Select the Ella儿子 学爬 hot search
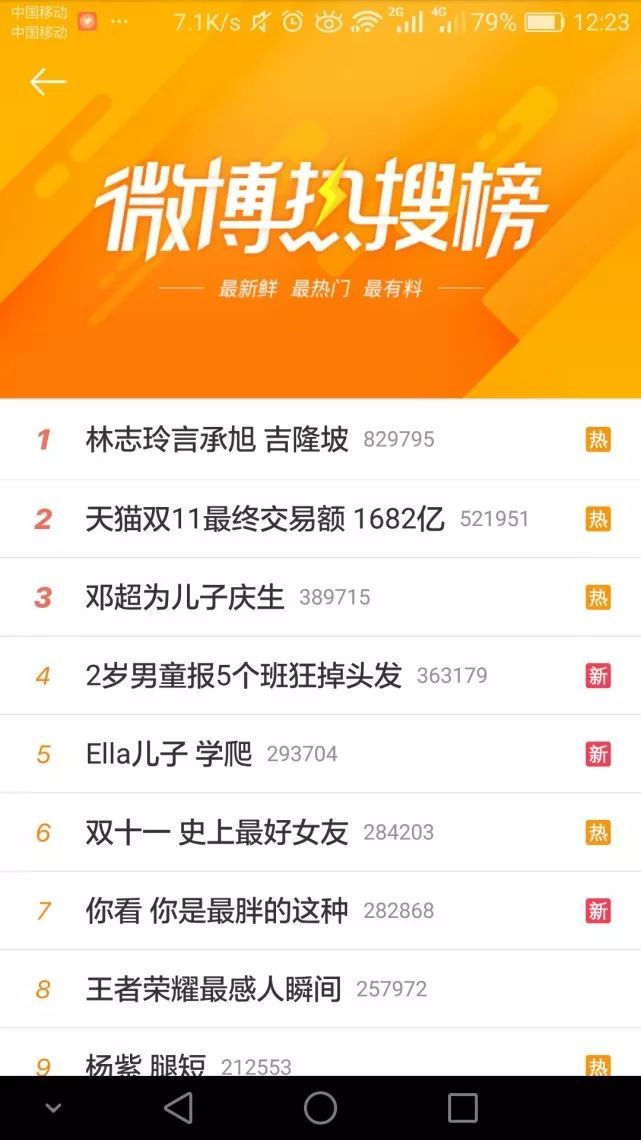This screenshot has width=641, height=1140. point(320,754)
